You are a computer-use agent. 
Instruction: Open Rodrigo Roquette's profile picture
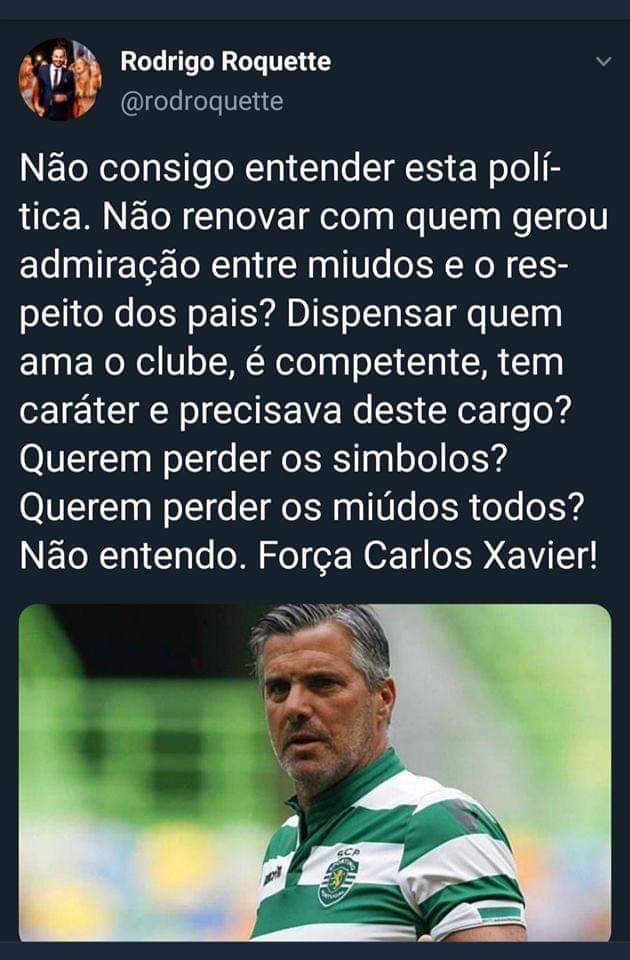pyautogui.click(x=59, y=80)
